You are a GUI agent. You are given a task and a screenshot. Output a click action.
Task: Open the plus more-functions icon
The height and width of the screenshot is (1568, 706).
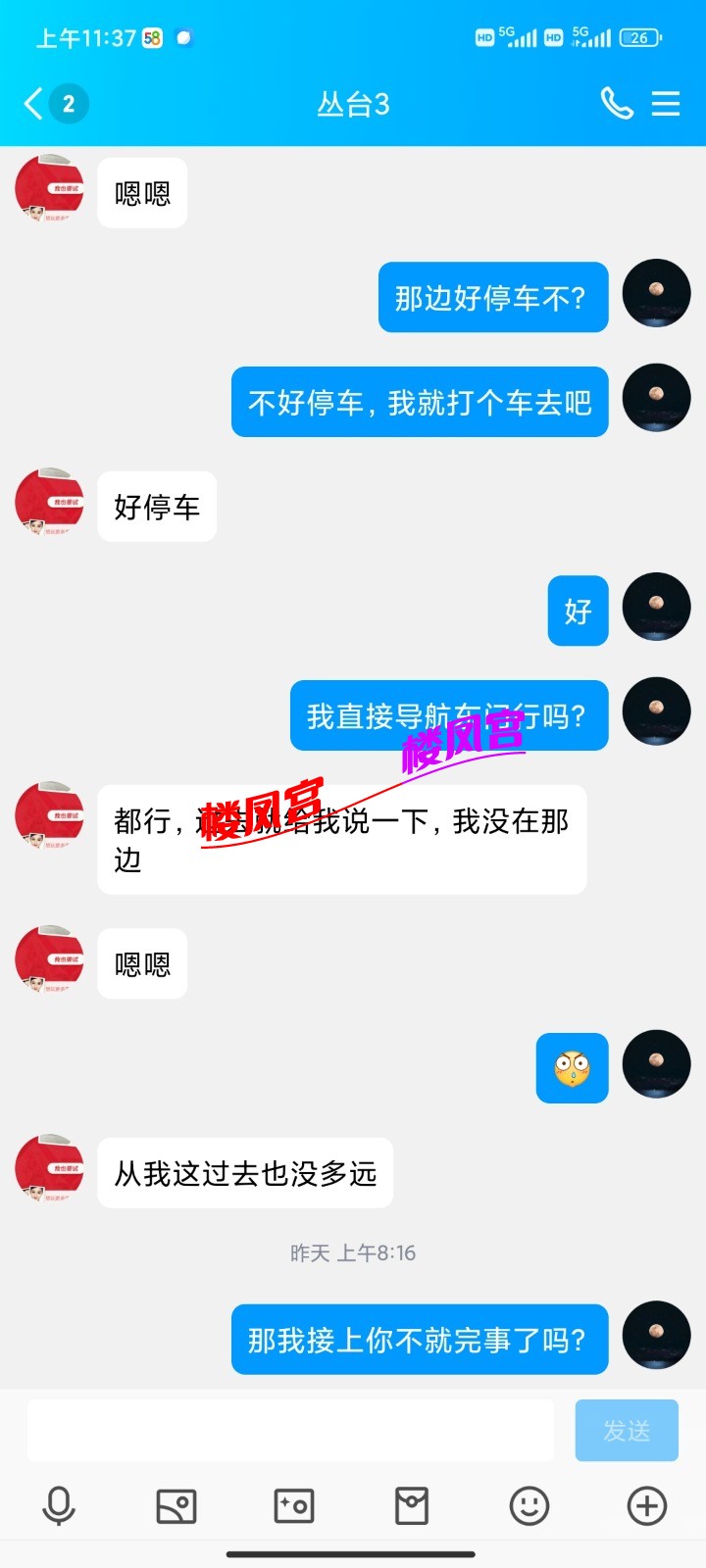[x=647, y=1506]
